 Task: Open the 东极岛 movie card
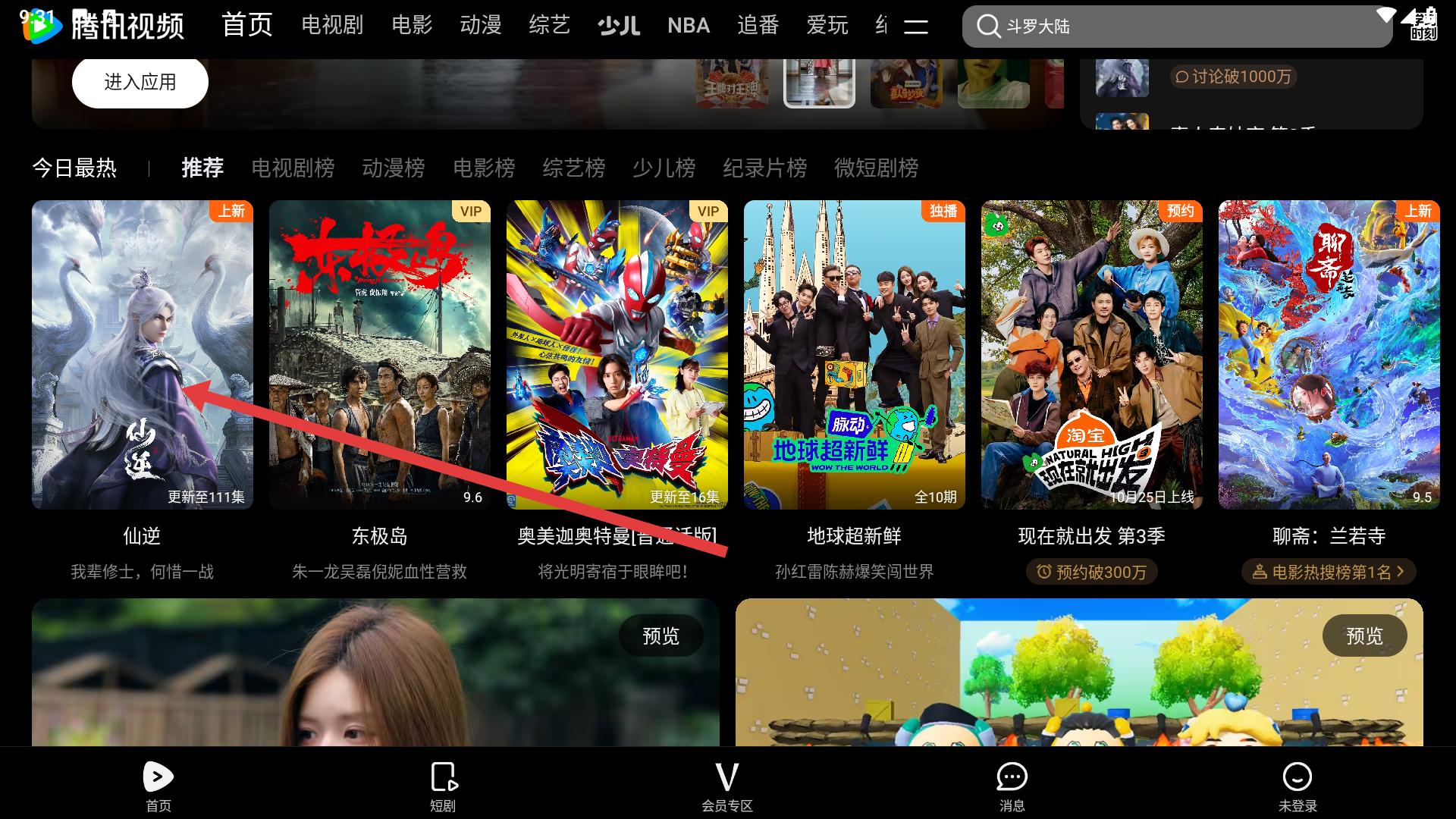(379, 354)
